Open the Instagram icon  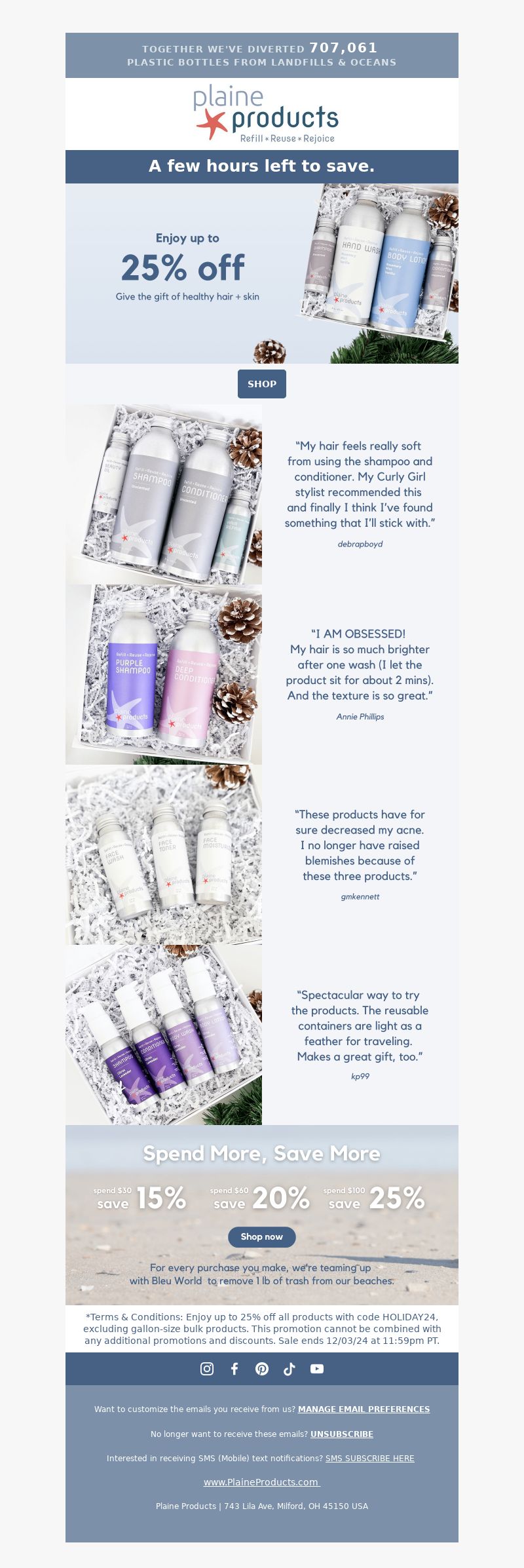click(207, 1368)
